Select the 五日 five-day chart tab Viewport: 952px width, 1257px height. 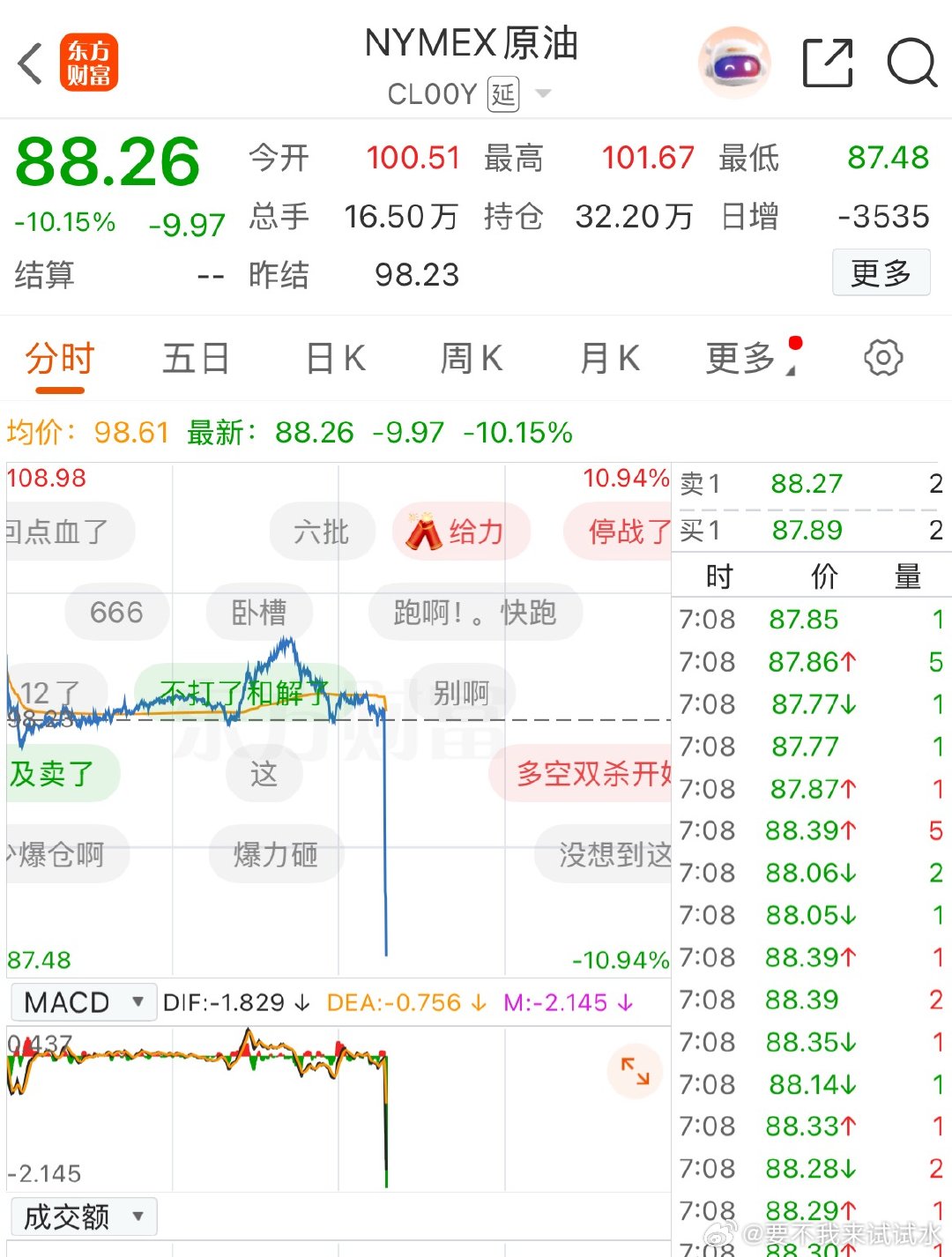point(196,358)
